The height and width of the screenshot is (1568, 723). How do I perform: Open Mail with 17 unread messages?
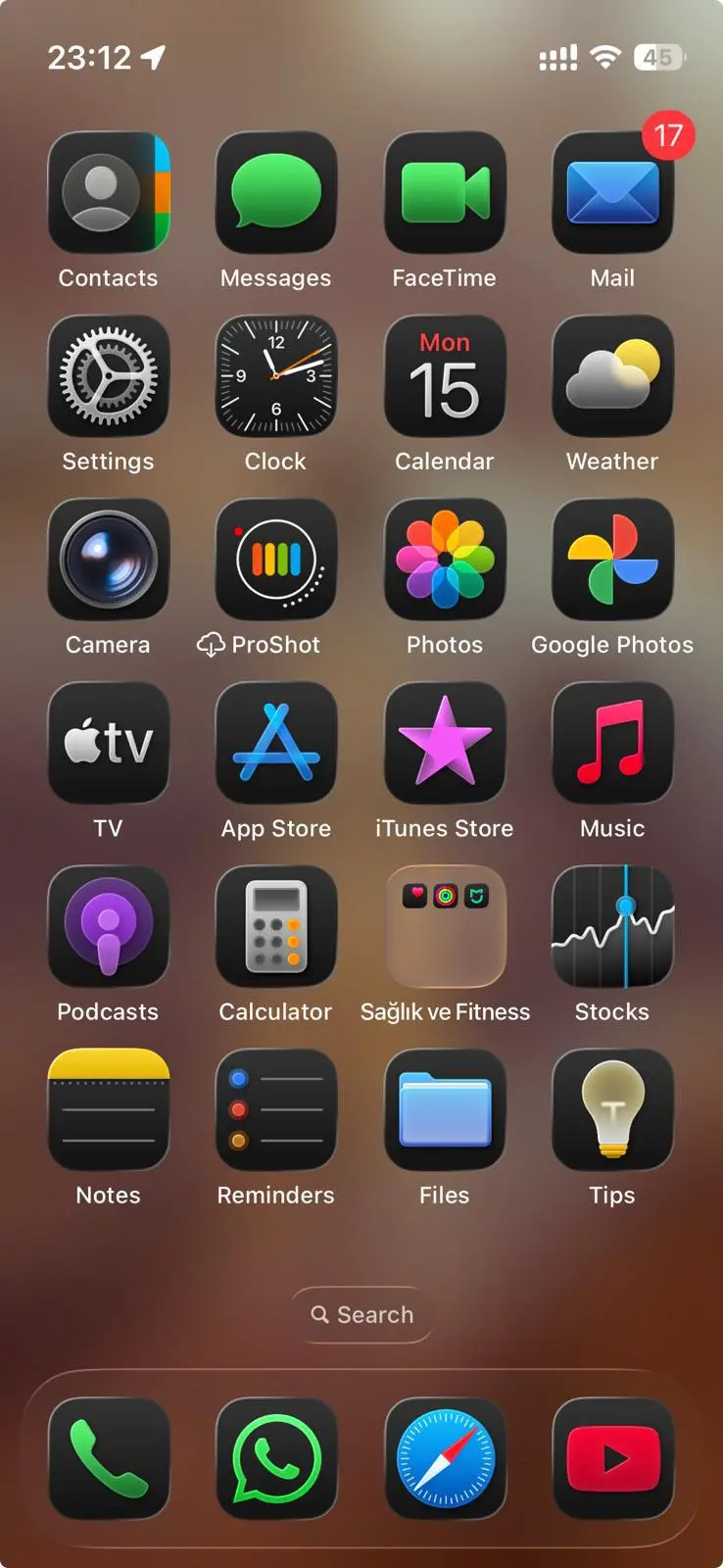point(612,192)
